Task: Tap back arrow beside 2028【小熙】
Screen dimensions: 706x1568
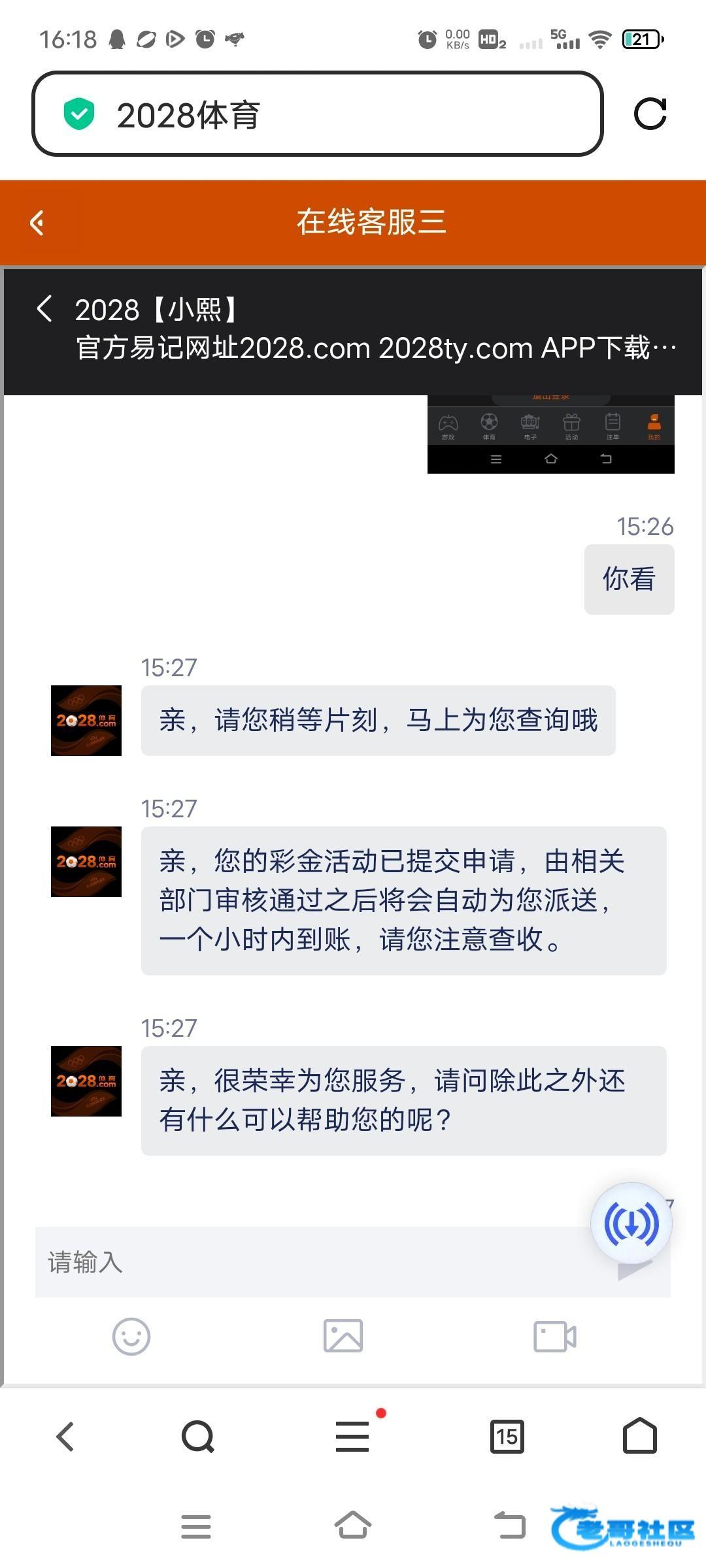Action: coord(44,308)
